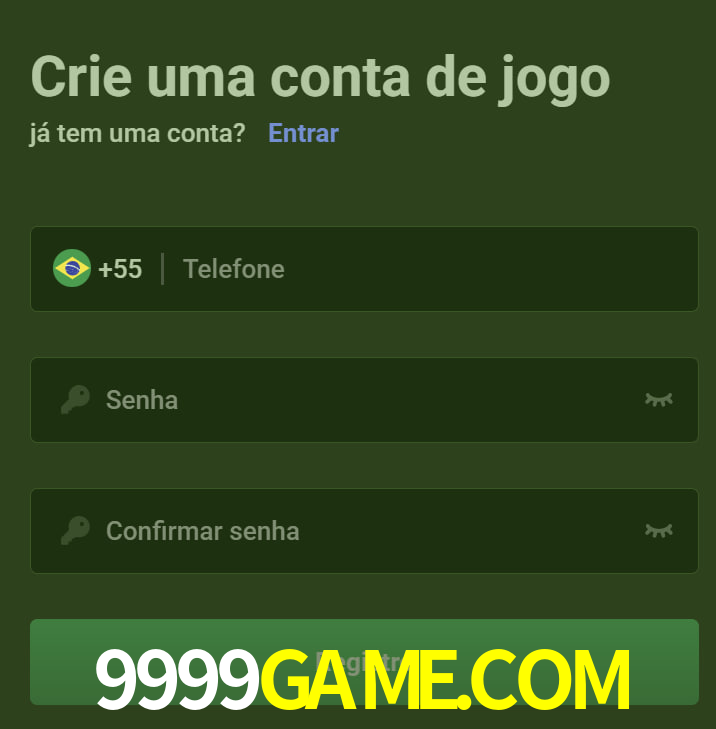The height and width of the screenshot is (729, 716).
Task: Open the +55 country code selector
Action: point(98,269)
